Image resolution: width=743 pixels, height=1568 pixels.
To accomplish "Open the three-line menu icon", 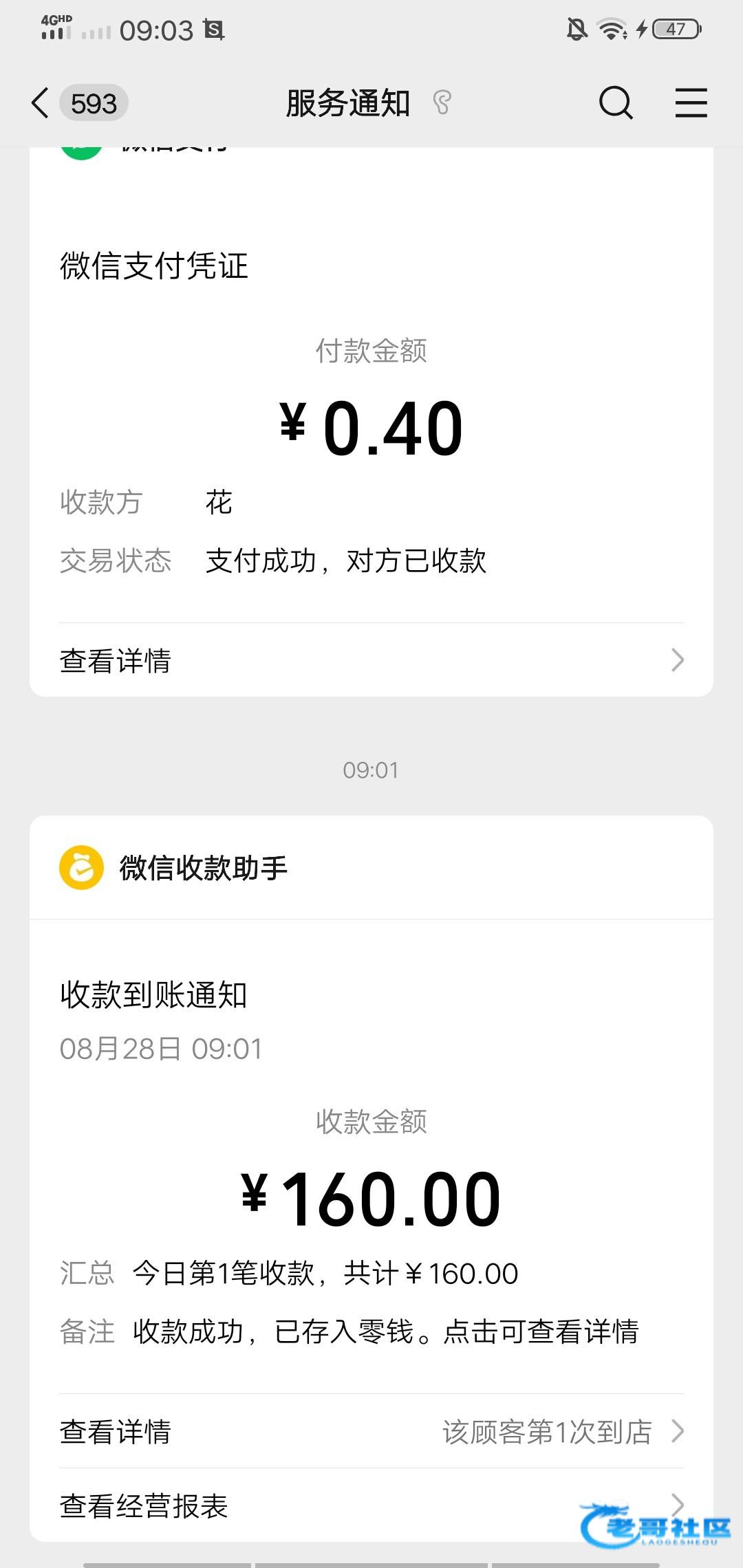I will pyautogui.click(x=691, y=104).
